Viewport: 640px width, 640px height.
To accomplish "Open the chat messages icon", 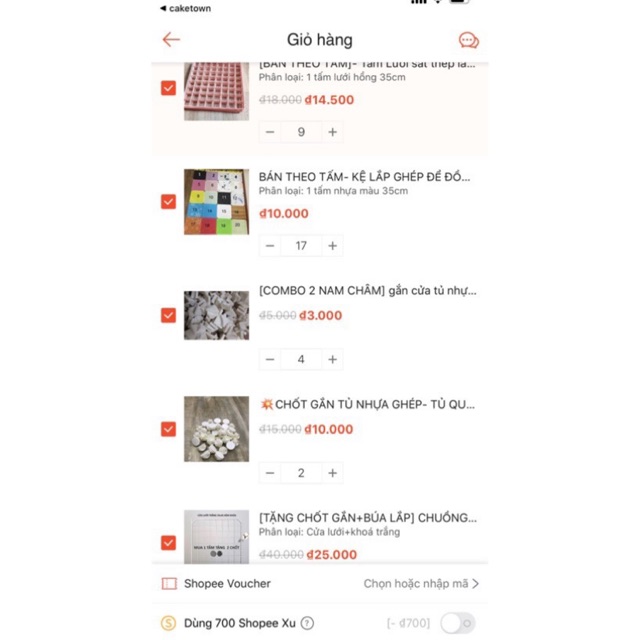I will click(468, 40).
